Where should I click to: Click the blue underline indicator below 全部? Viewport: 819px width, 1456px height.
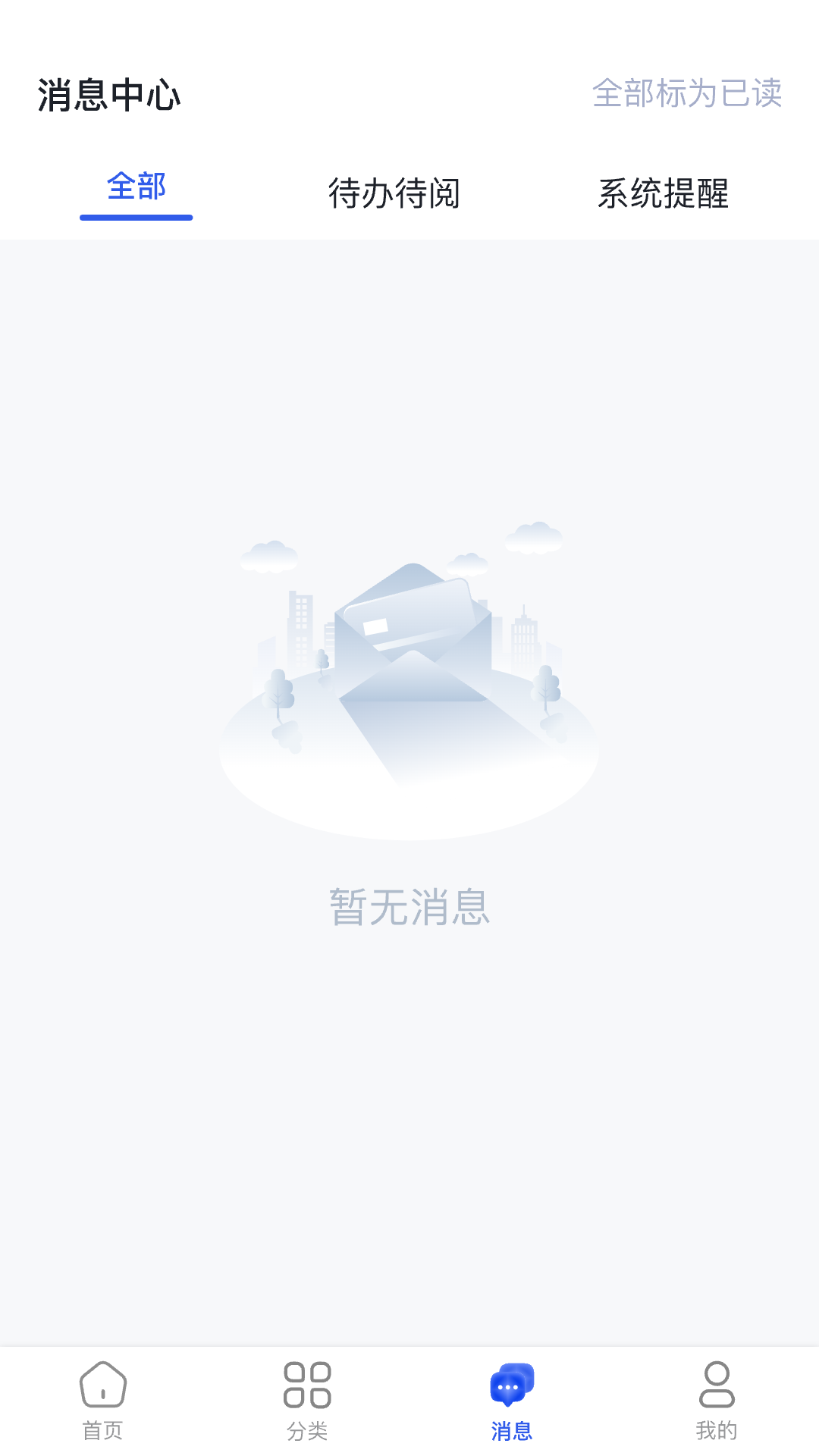[x=136, y=218]
